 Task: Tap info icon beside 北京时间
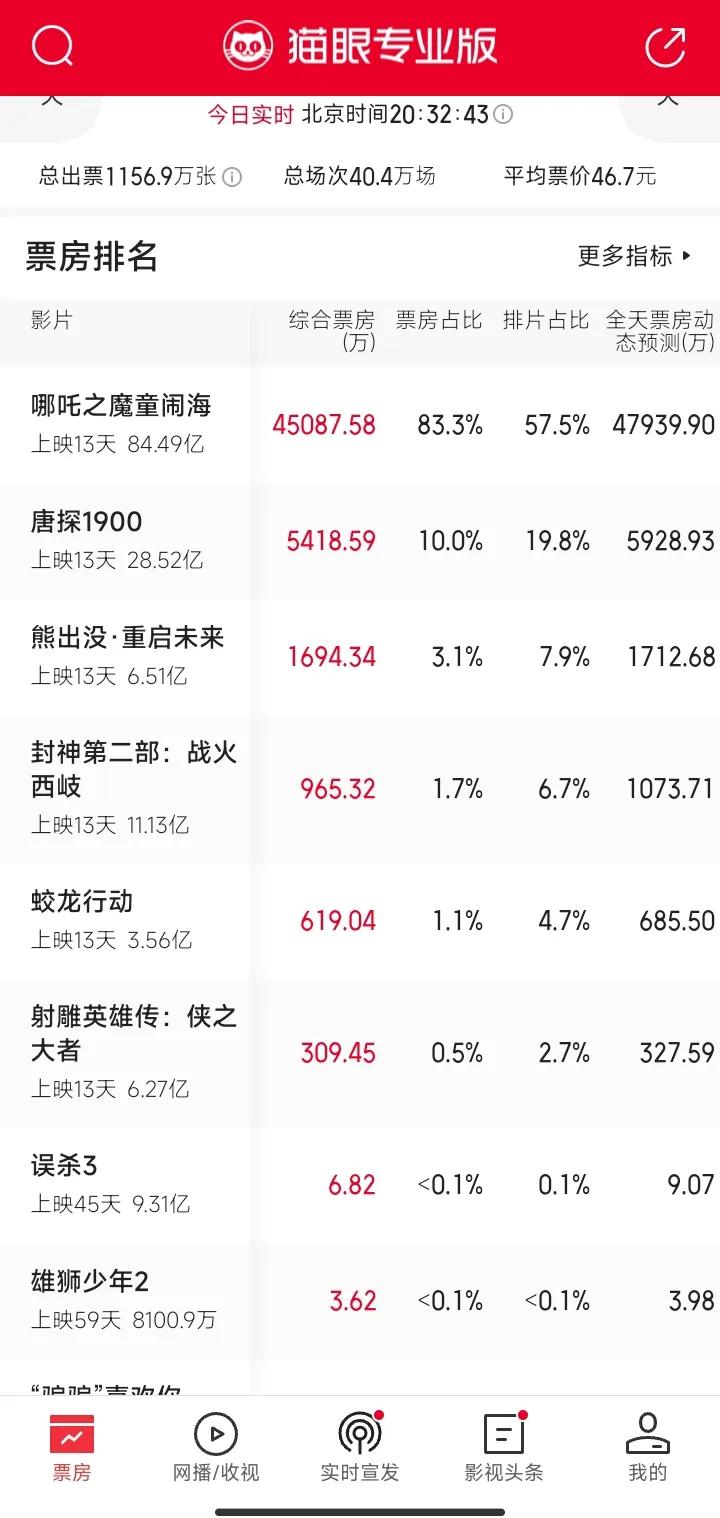504,114
